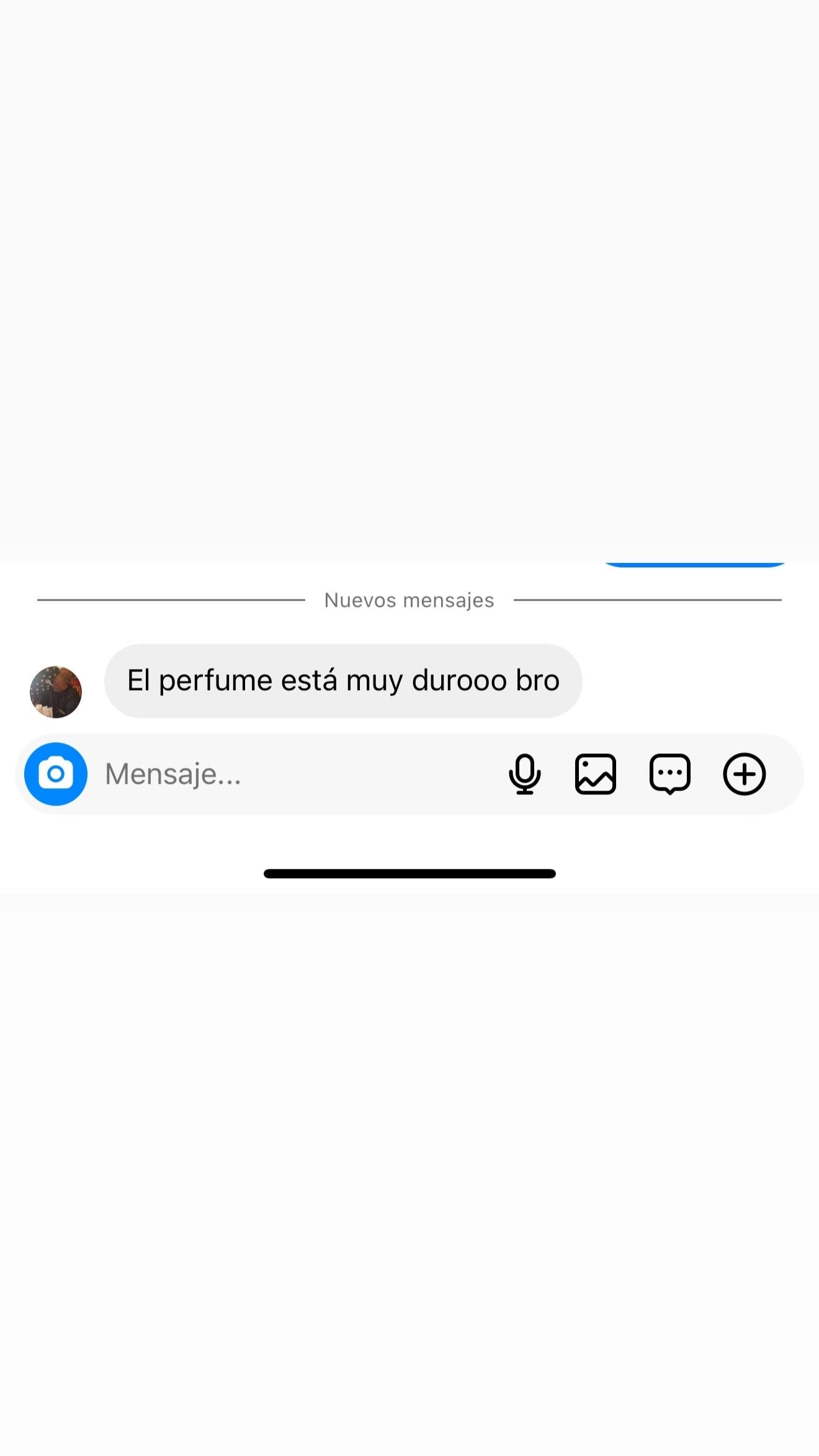Open the photo gallery picker

point(596,774)
